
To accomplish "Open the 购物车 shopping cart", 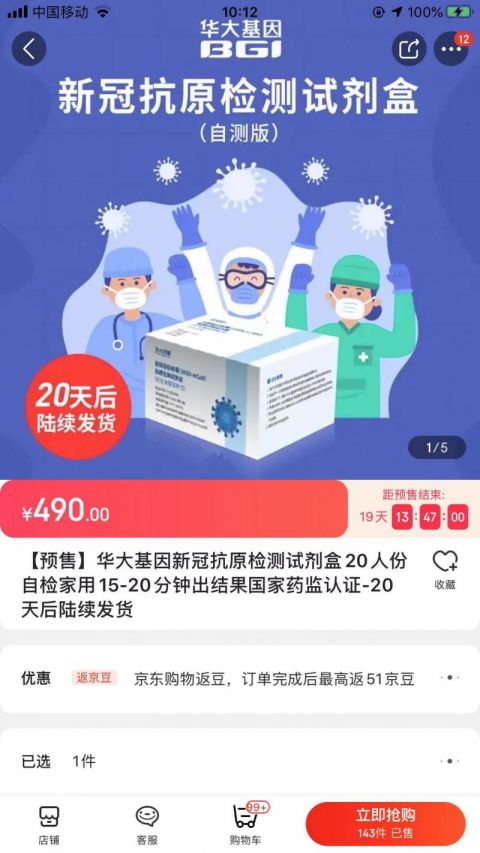I will (246, 824).
